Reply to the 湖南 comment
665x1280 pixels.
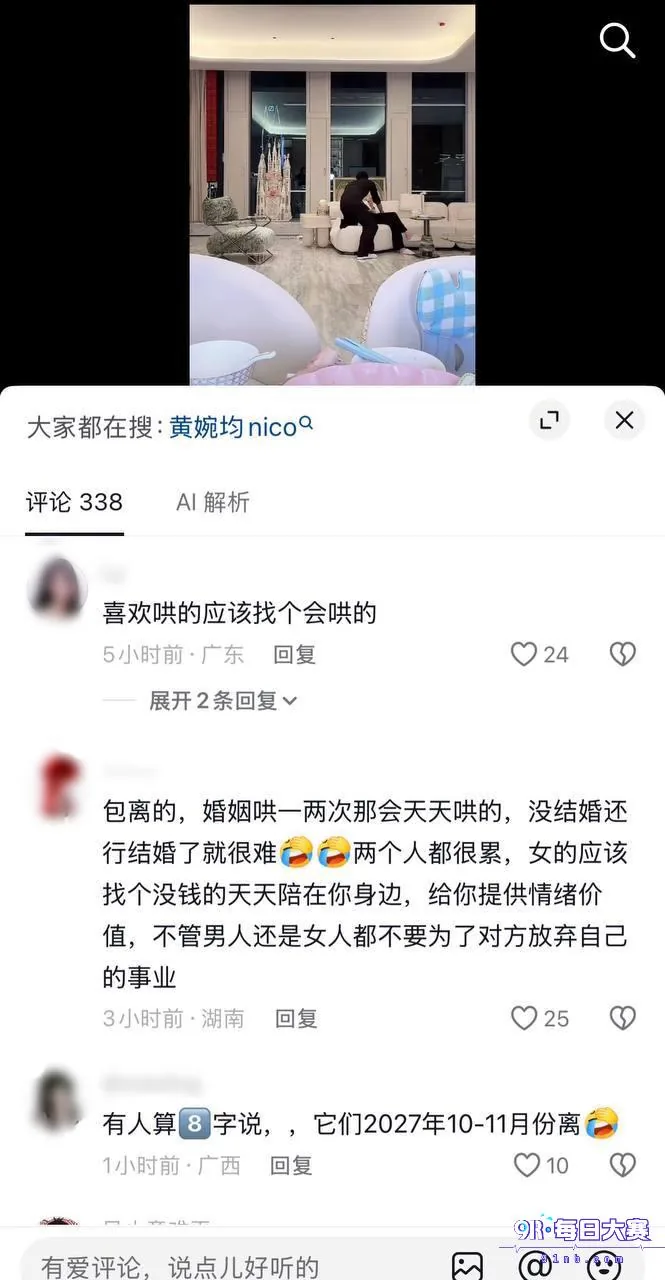tap(296, 1019)
